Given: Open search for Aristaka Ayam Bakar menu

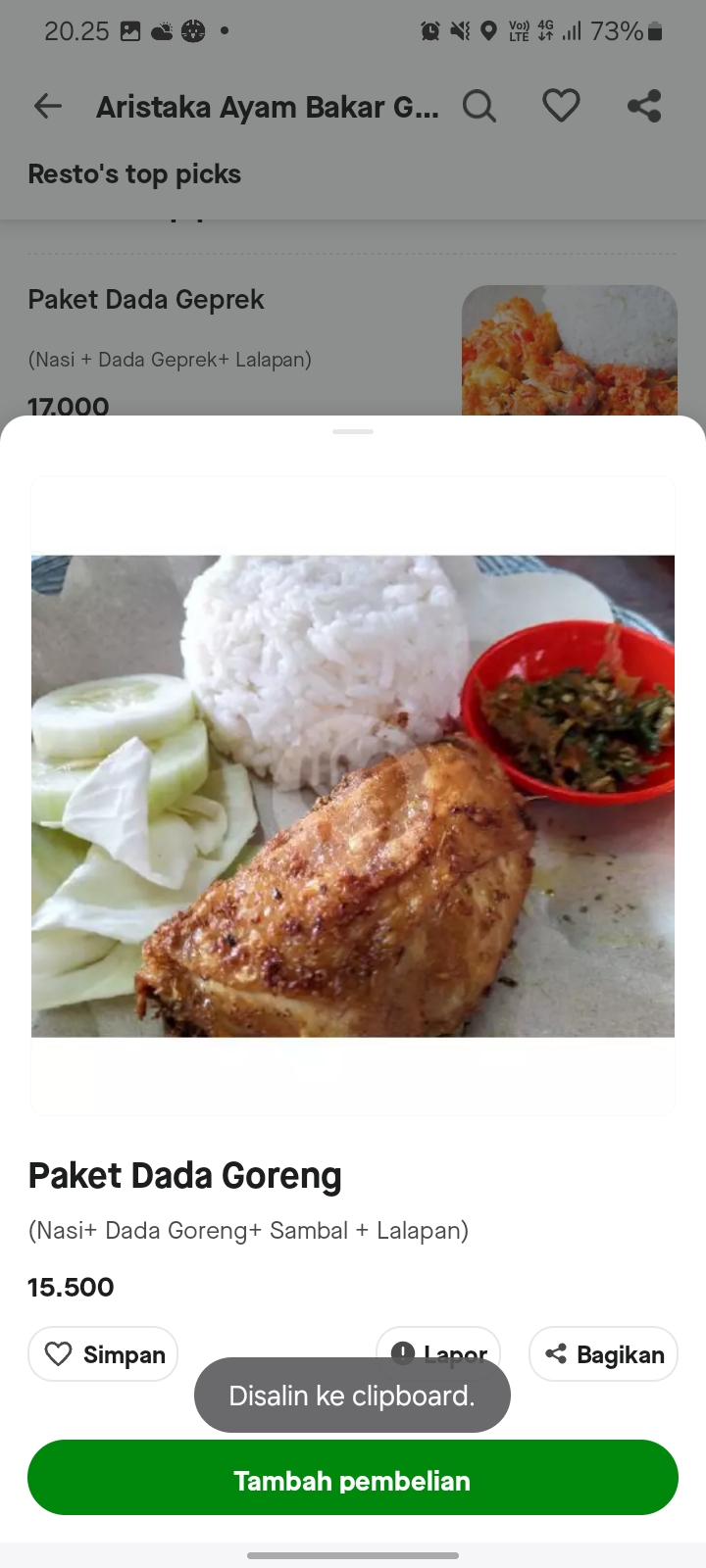Looking at the screenshot, I should click(479, 106).
